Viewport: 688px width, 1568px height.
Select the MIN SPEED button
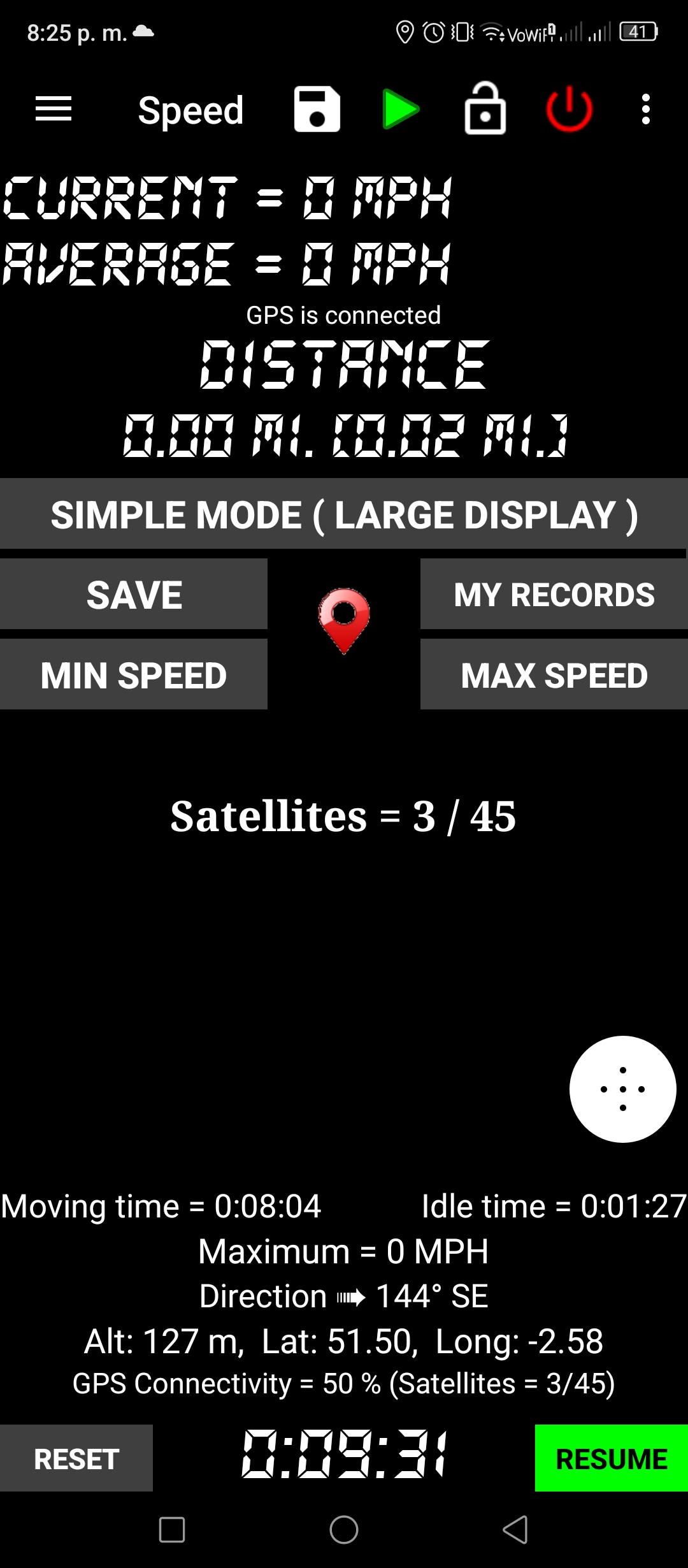tap(134, 674)
